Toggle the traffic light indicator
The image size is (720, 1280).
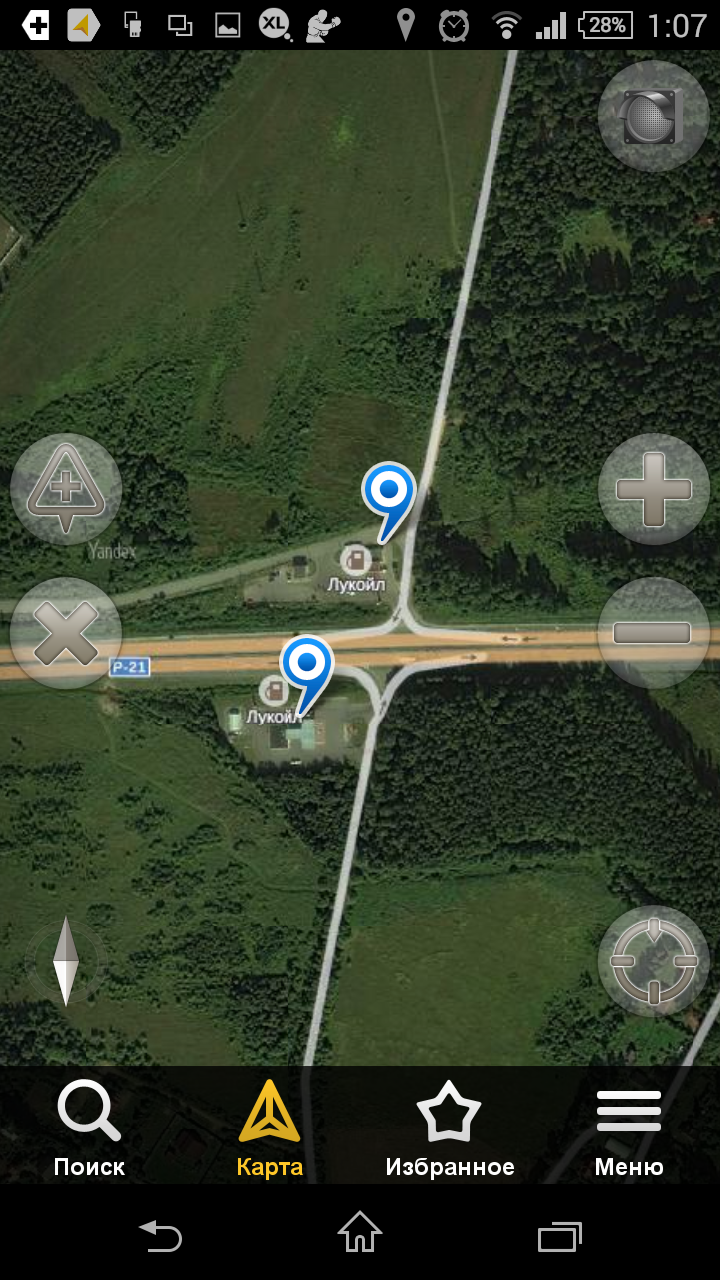point(653,116)
